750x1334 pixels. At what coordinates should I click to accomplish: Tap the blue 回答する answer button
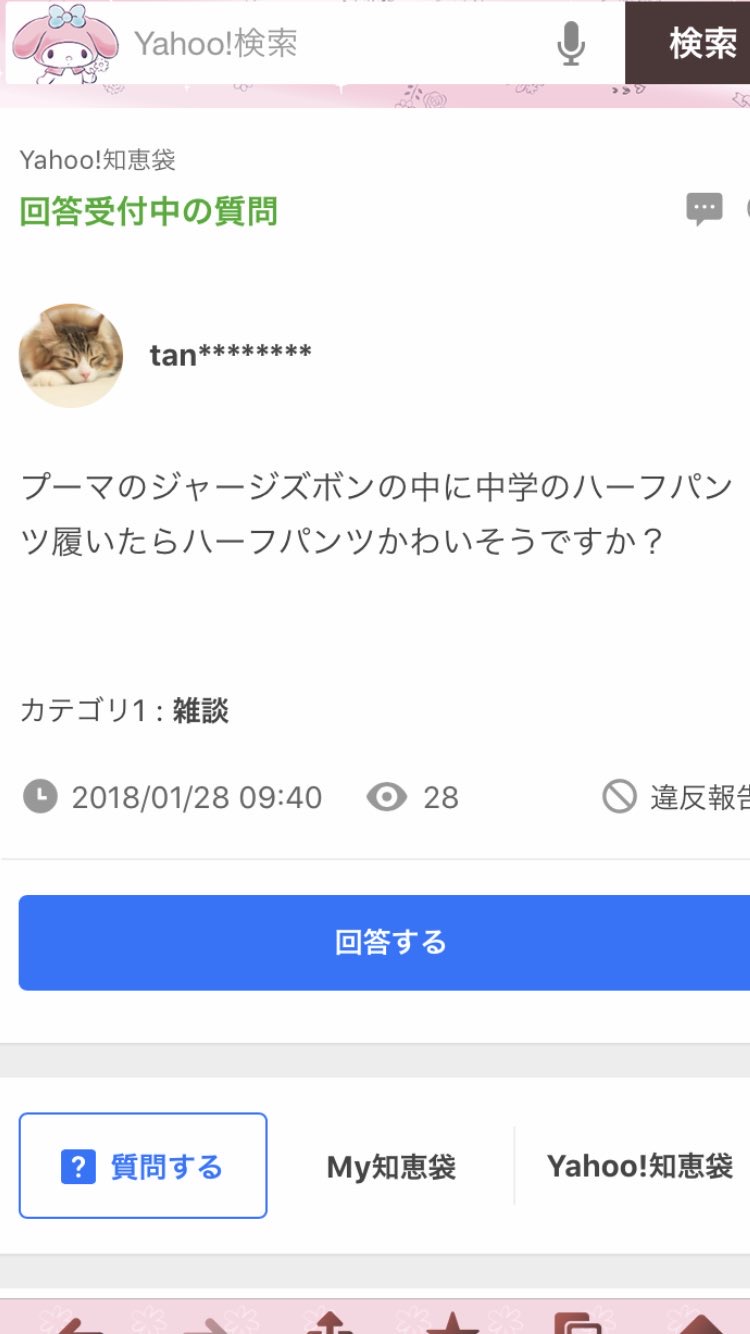click(x=390, y=942)
